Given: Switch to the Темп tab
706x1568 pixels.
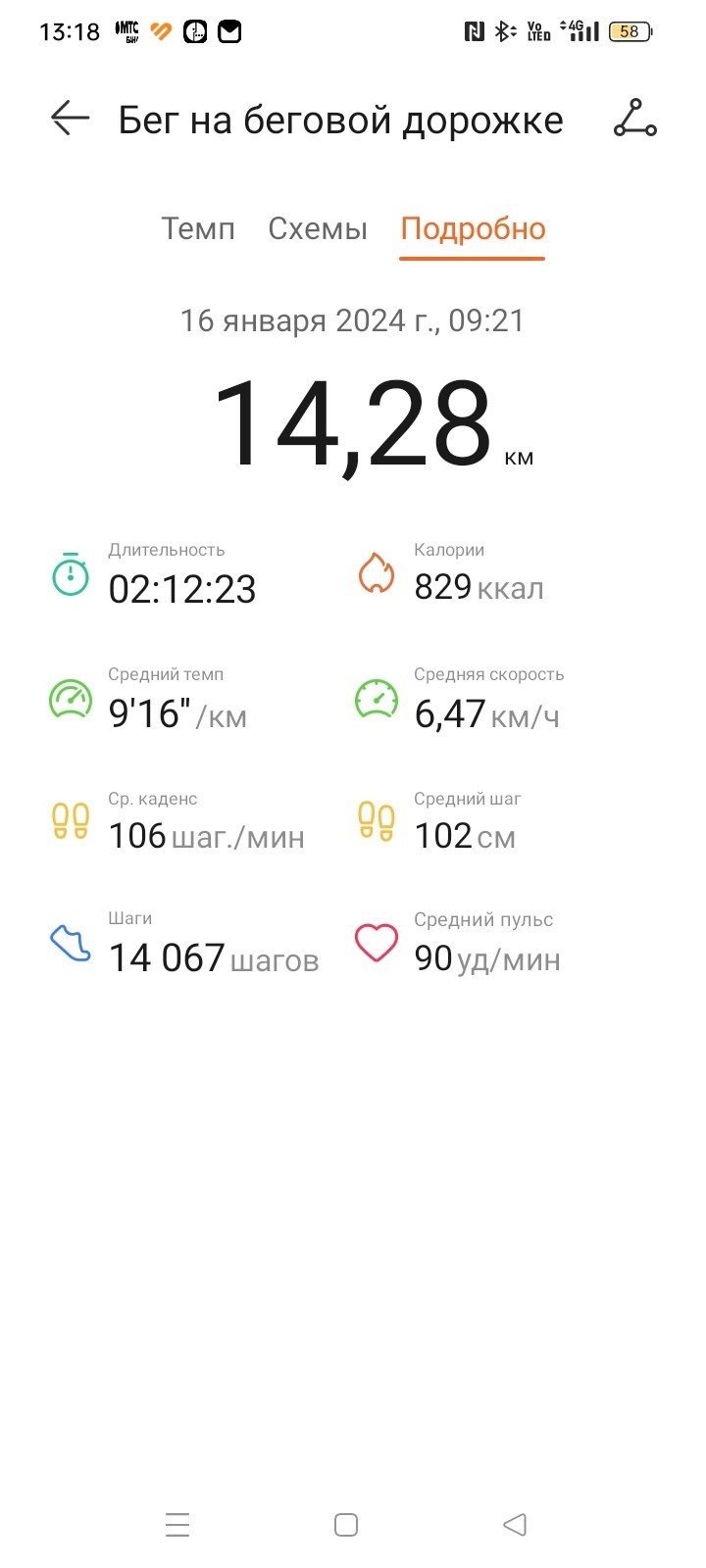Looking at the screenshot, I should [198, 228].
